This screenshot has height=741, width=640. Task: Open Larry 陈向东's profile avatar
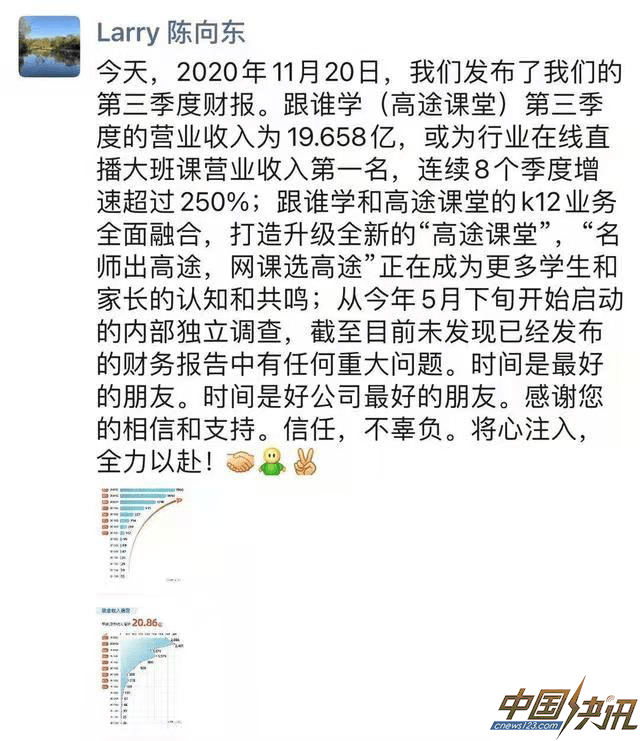coord(50,46)
